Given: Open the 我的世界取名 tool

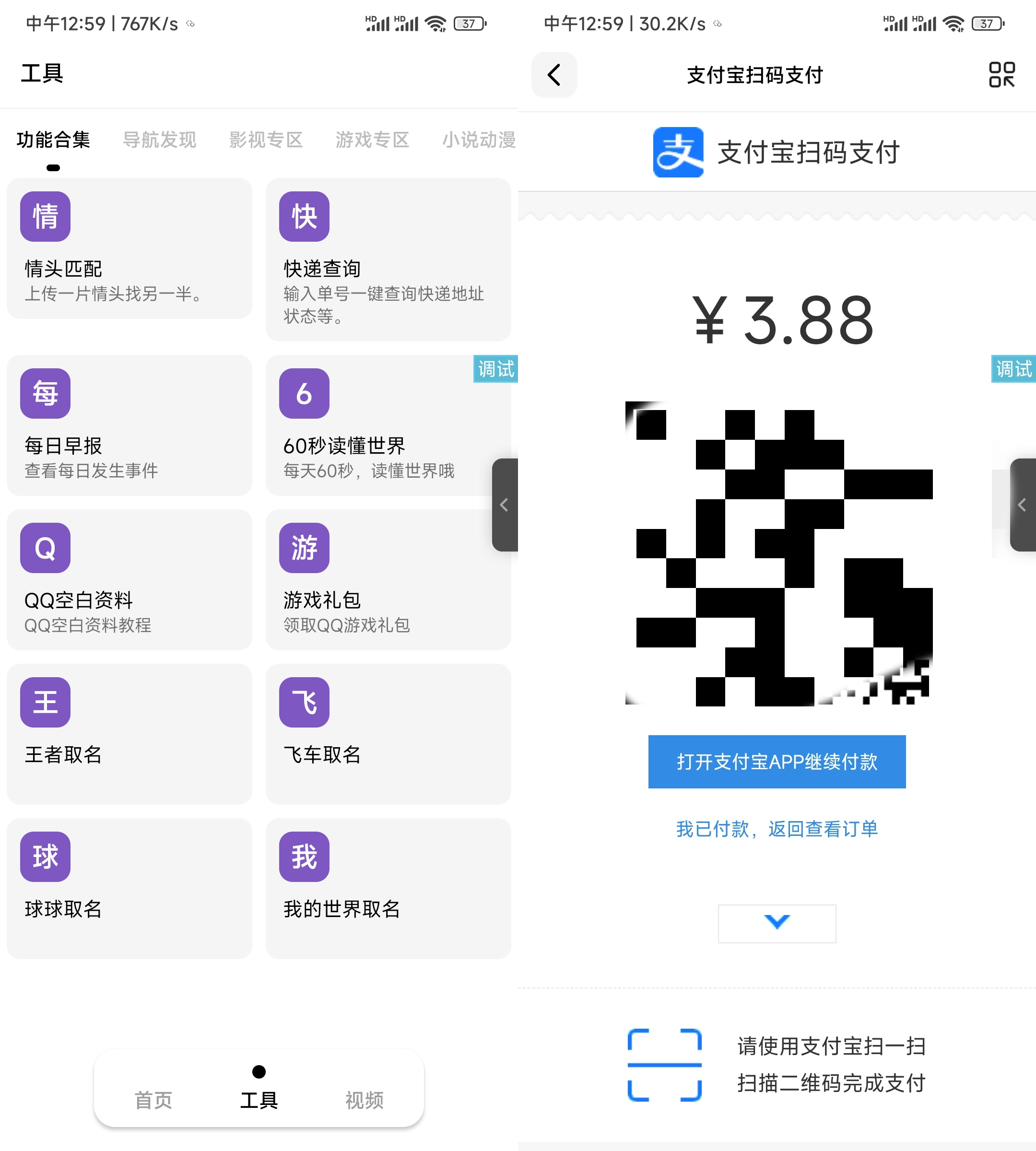Looking at the screenshot, I should [x=388, y=888].
